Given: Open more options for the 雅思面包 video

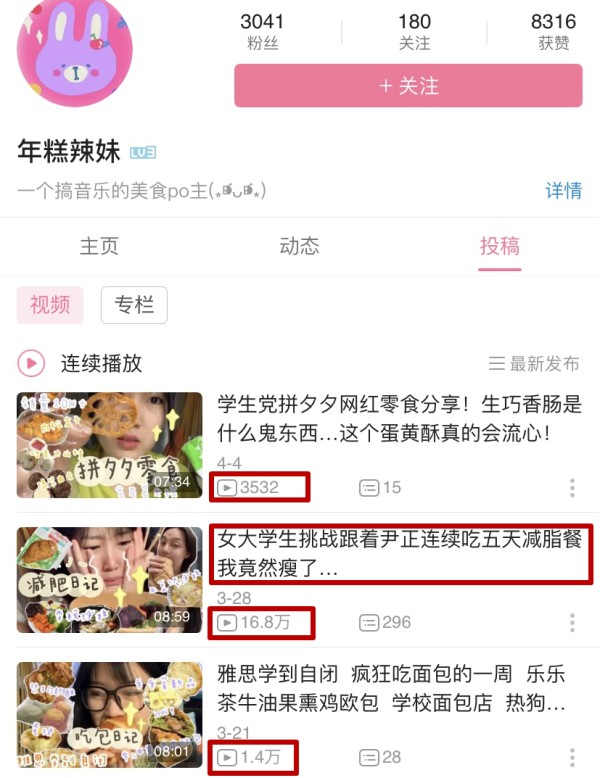Looking at the screenshot, I should point(572,758).
